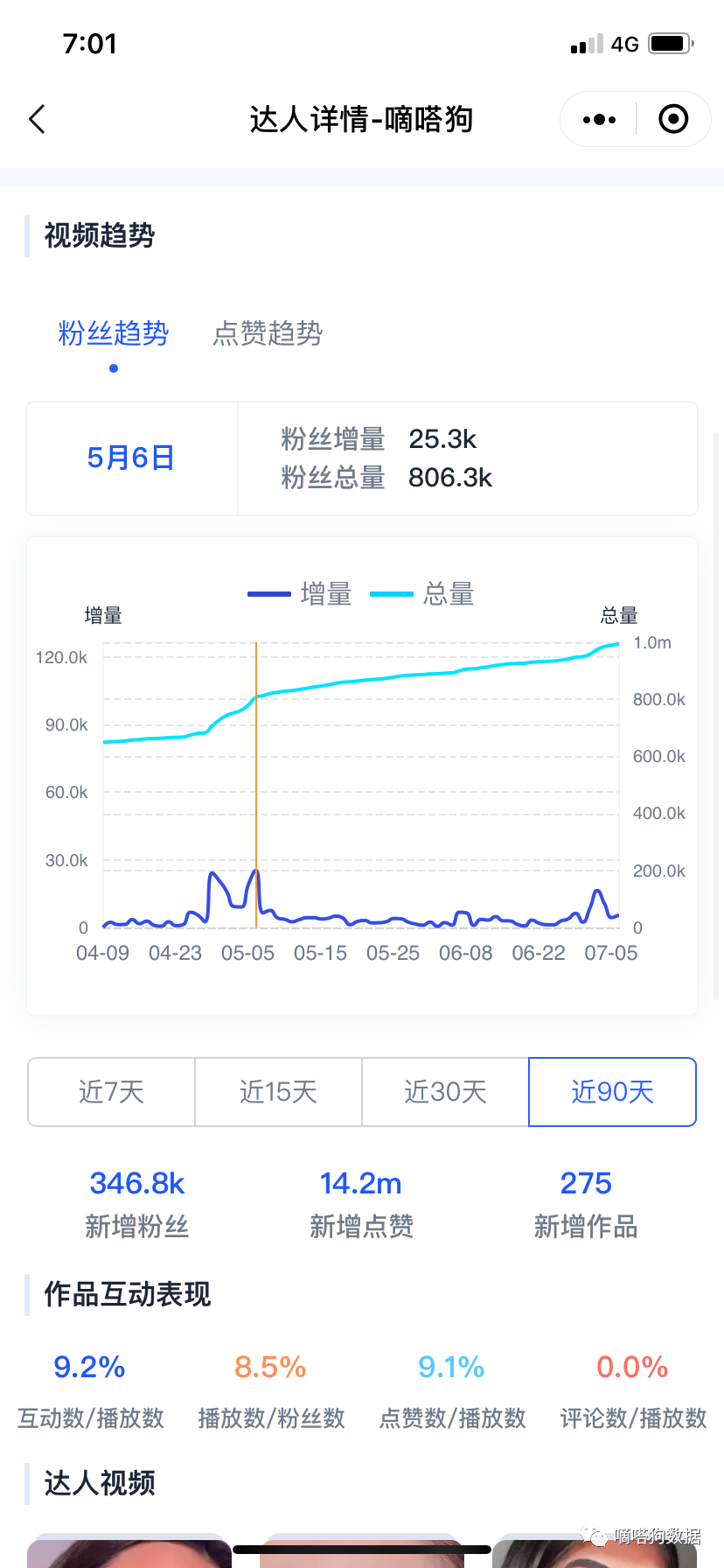The image size is (724, 1568).
Task: Tap the circular close capsule icon
Action: click(673, 118)
